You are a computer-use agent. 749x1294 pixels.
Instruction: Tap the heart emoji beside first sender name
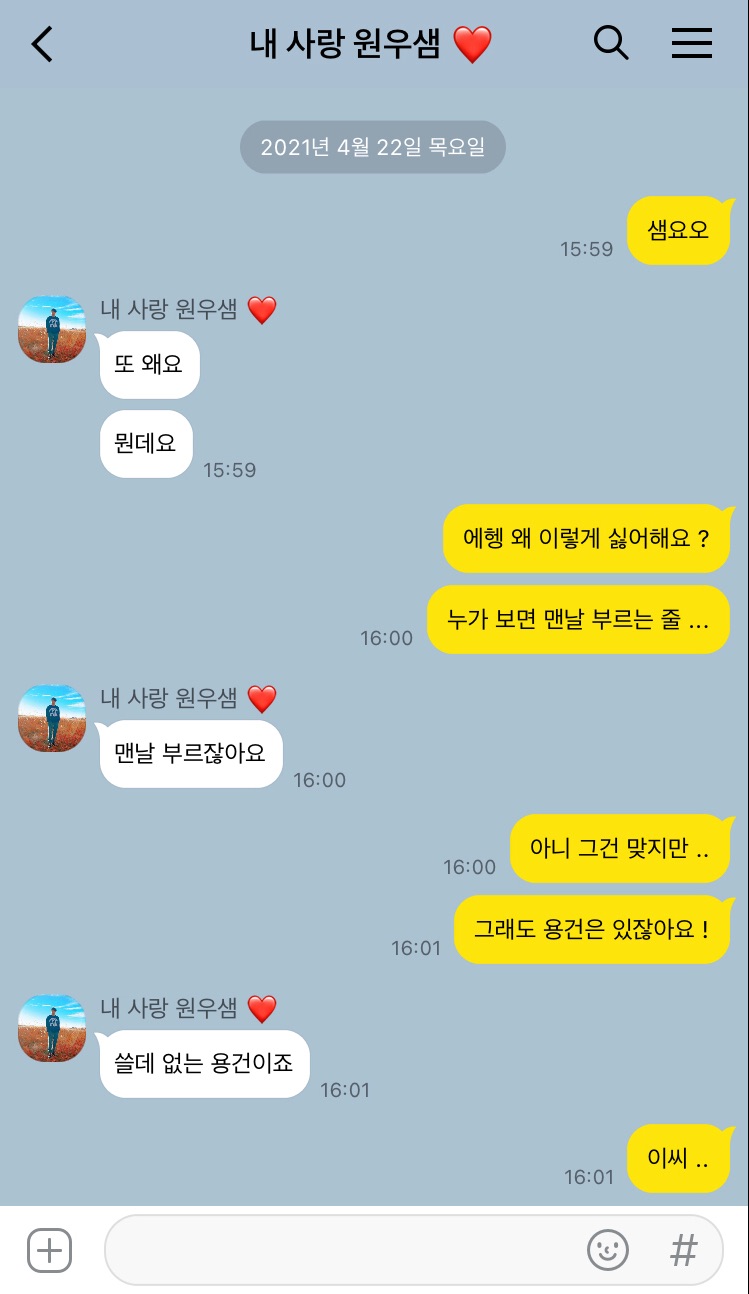tap(262, 310)
